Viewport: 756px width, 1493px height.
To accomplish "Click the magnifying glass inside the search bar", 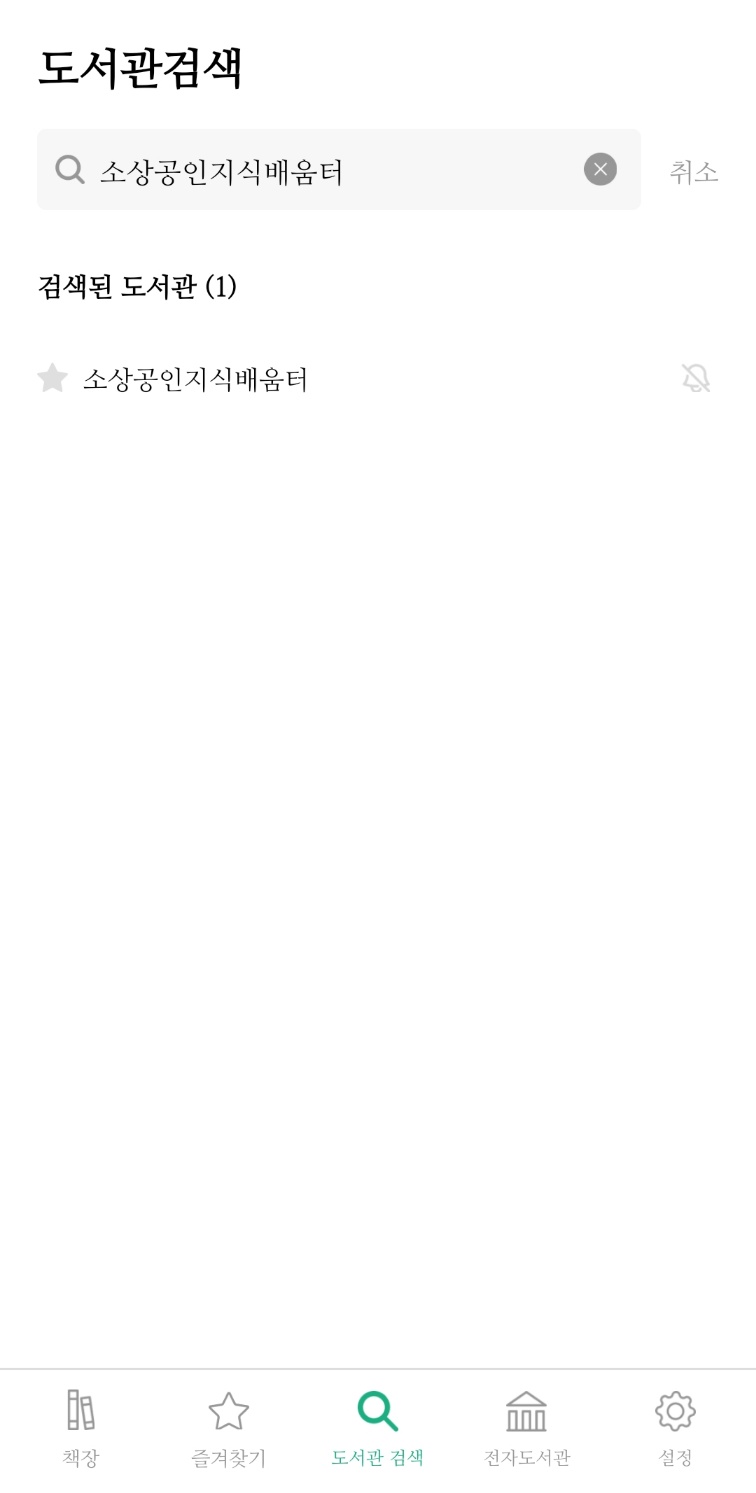I will (x=69, y=169).
